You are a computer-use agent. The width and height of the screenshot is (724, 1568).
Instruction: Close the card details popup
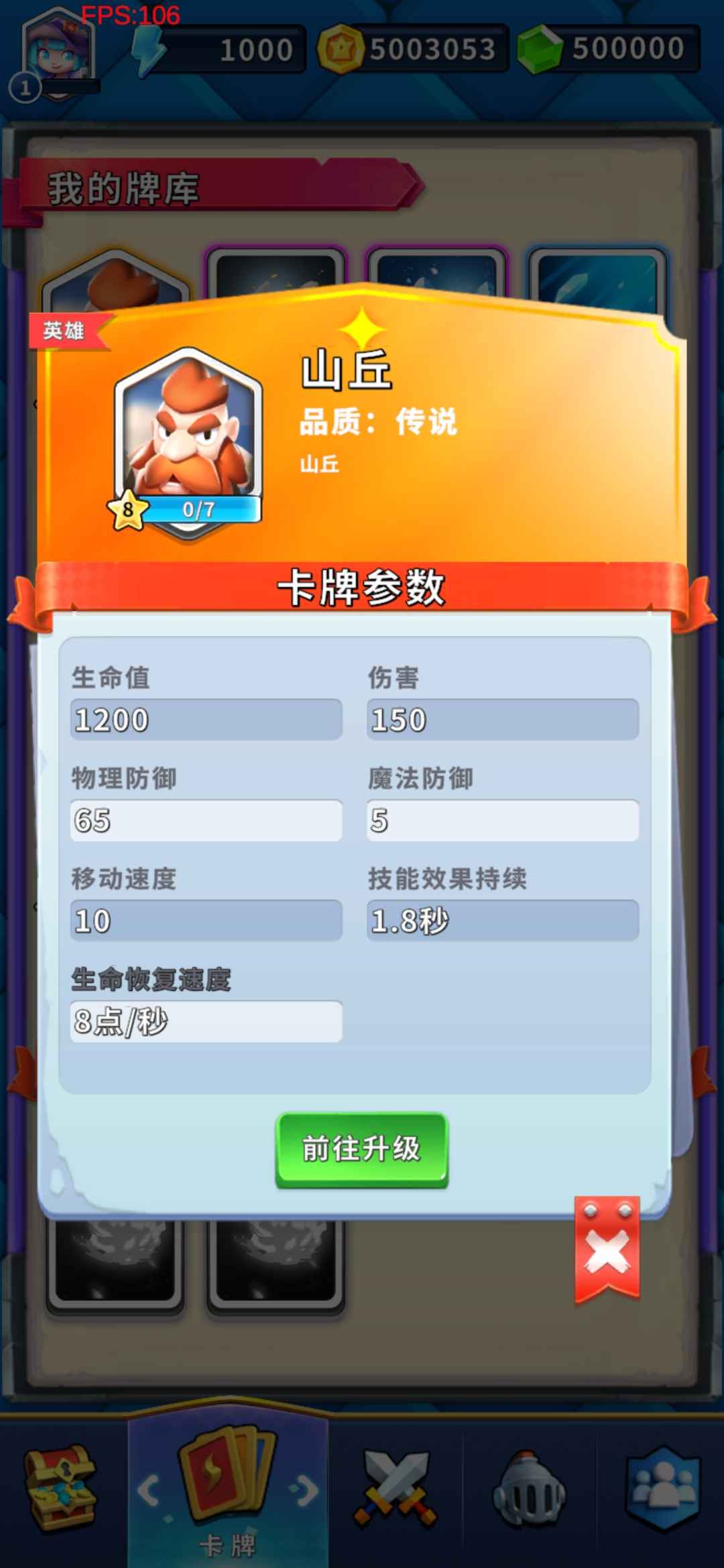pos(607,1250)
